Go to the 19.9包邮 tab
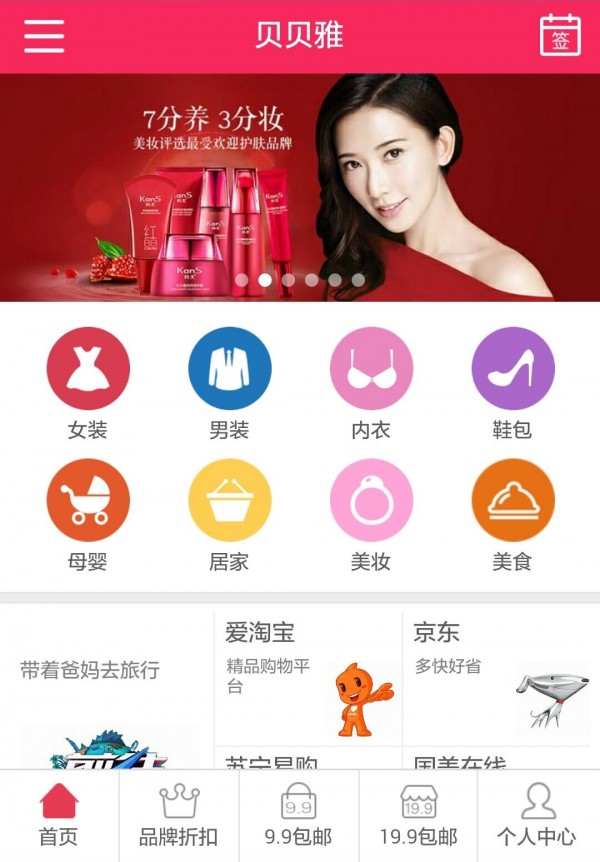Image resolution: width=600 pixels, height=862 pixels. 418,816
